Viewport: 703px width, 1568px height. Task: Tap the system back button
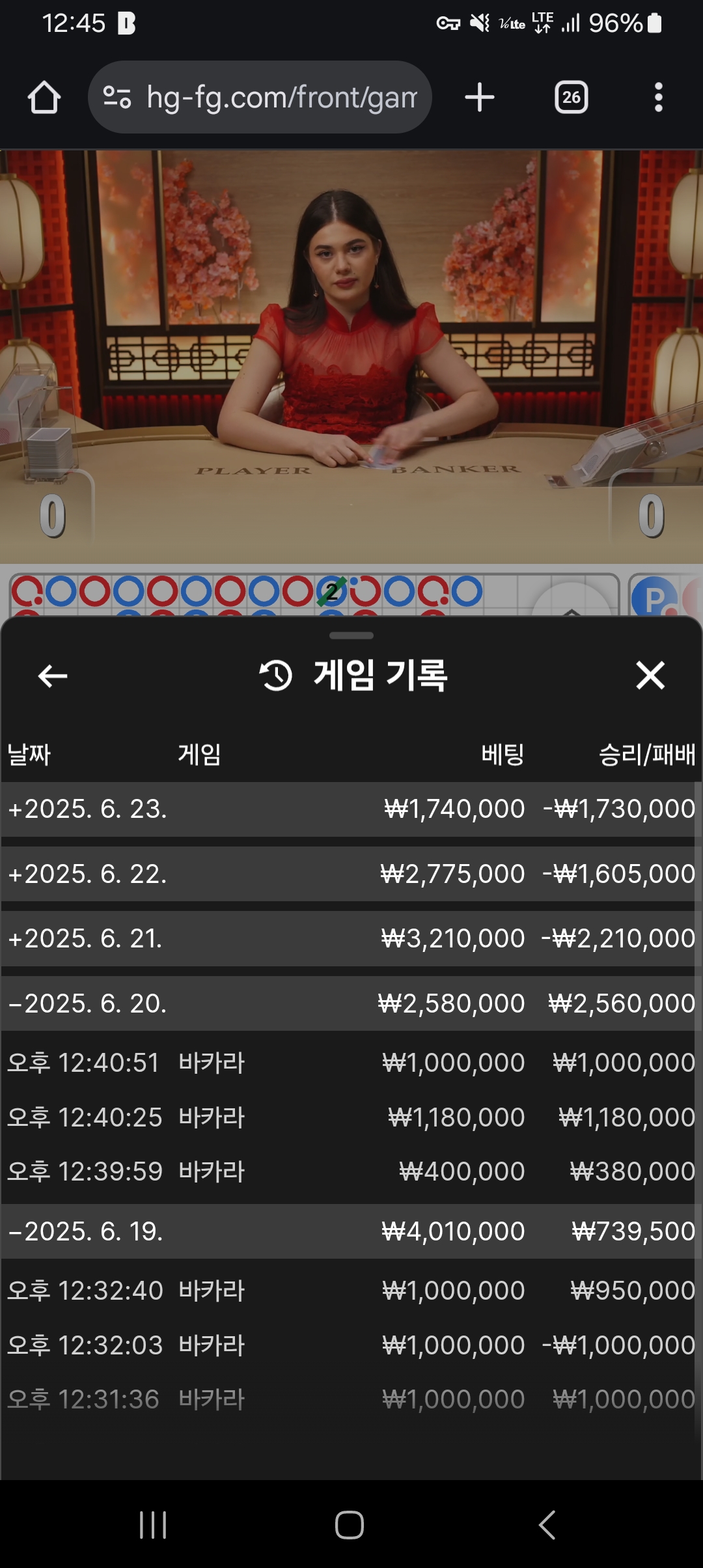(547, 1525)
